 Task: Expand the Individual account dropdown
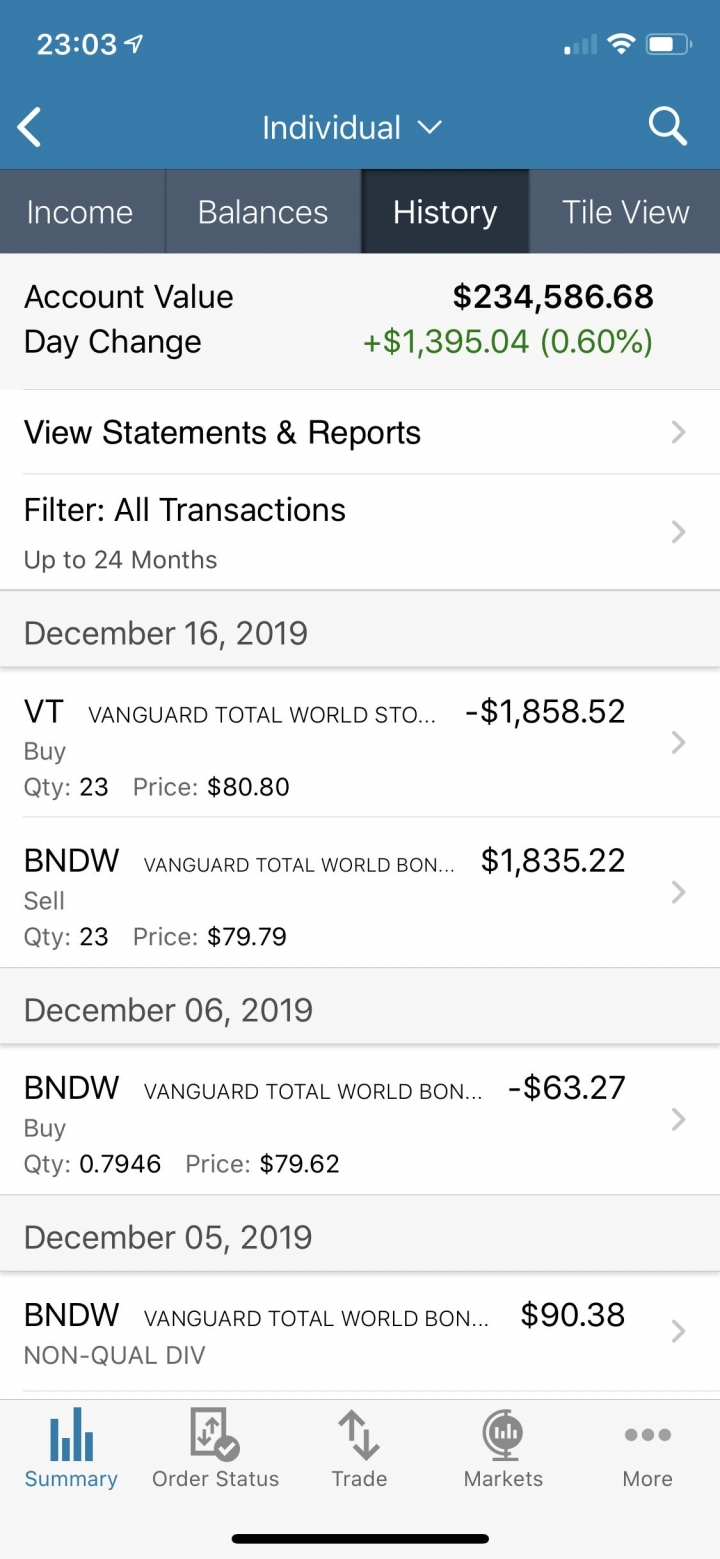351,128
